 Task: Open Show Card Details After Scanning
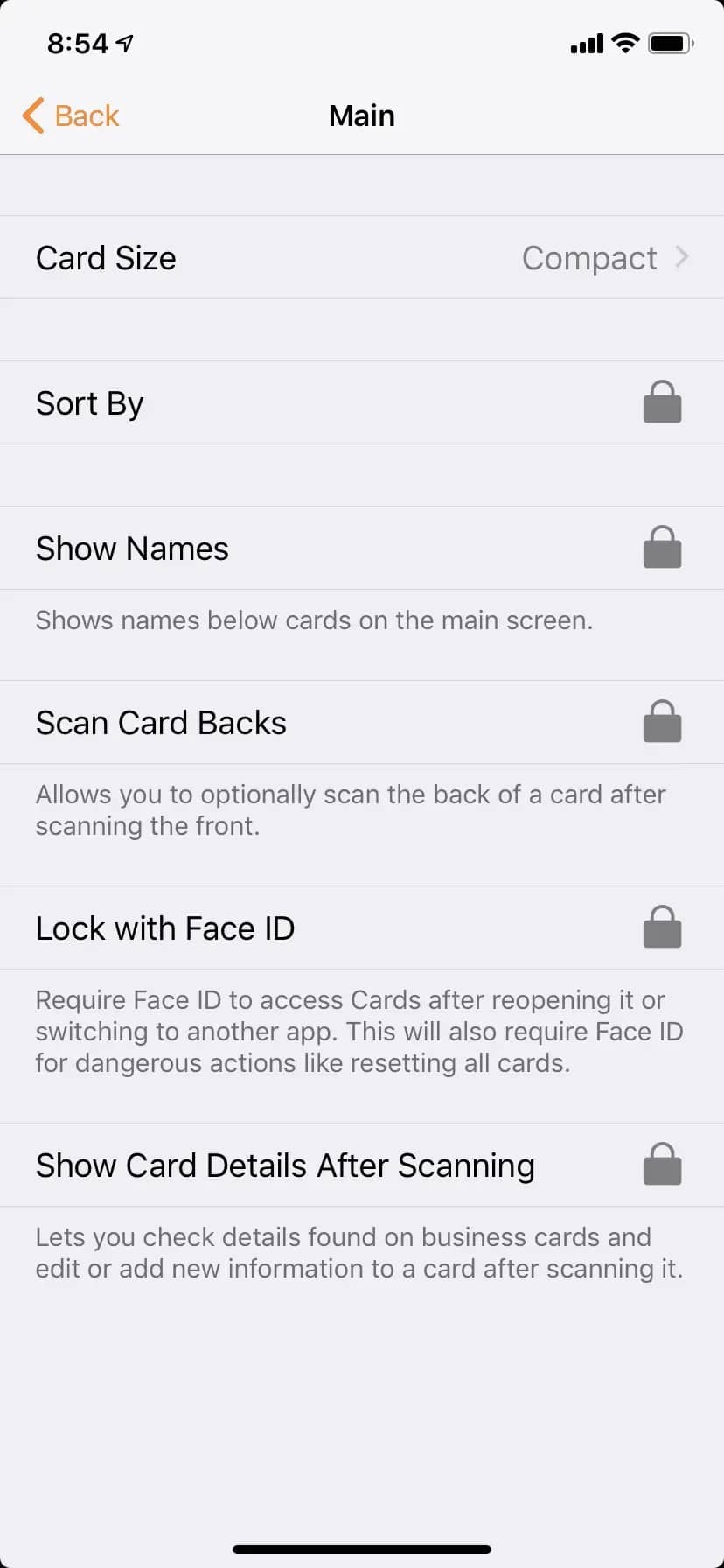[362, 1165]
